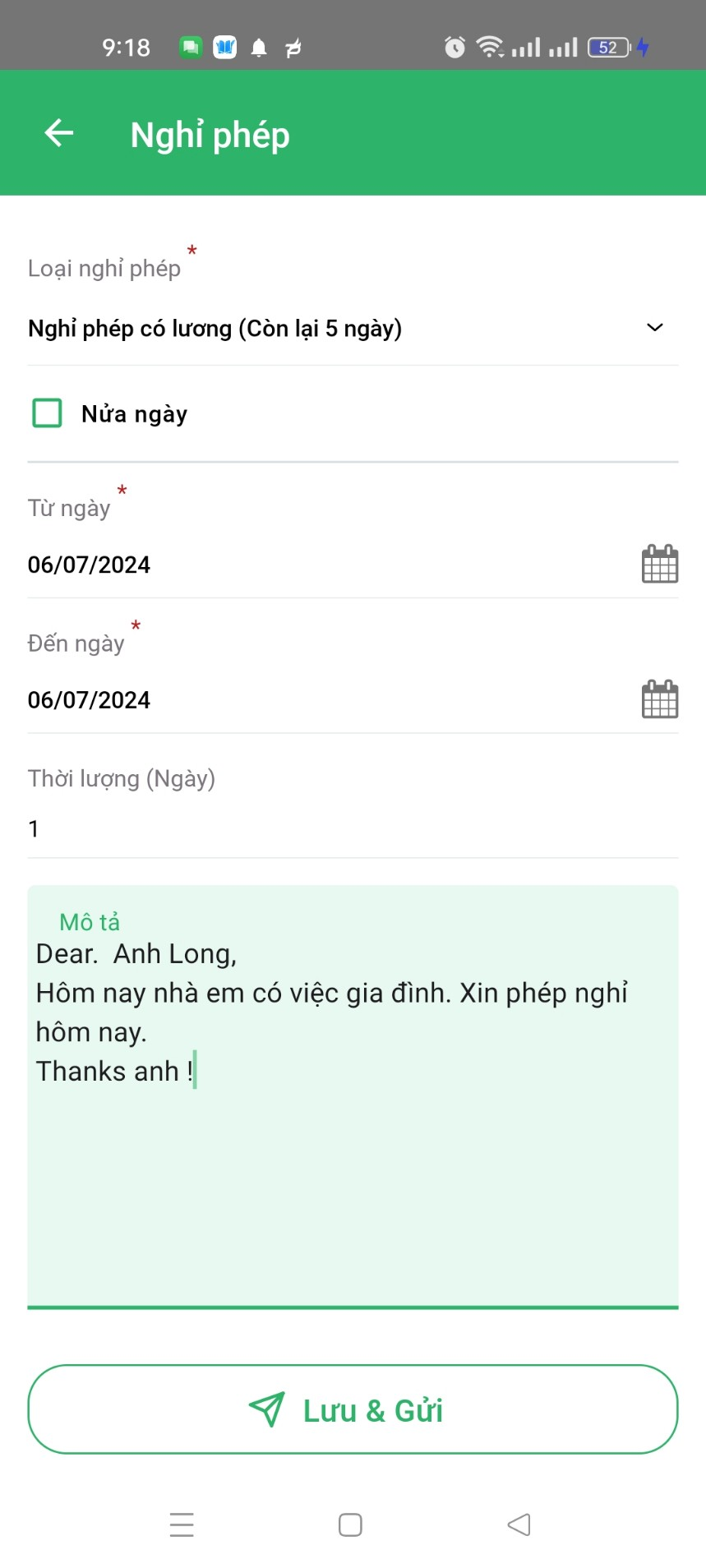This screenshot has width=706, height=1568.
Task: Tap the Lưu & Gửi button
Action: pos(352,1410)
